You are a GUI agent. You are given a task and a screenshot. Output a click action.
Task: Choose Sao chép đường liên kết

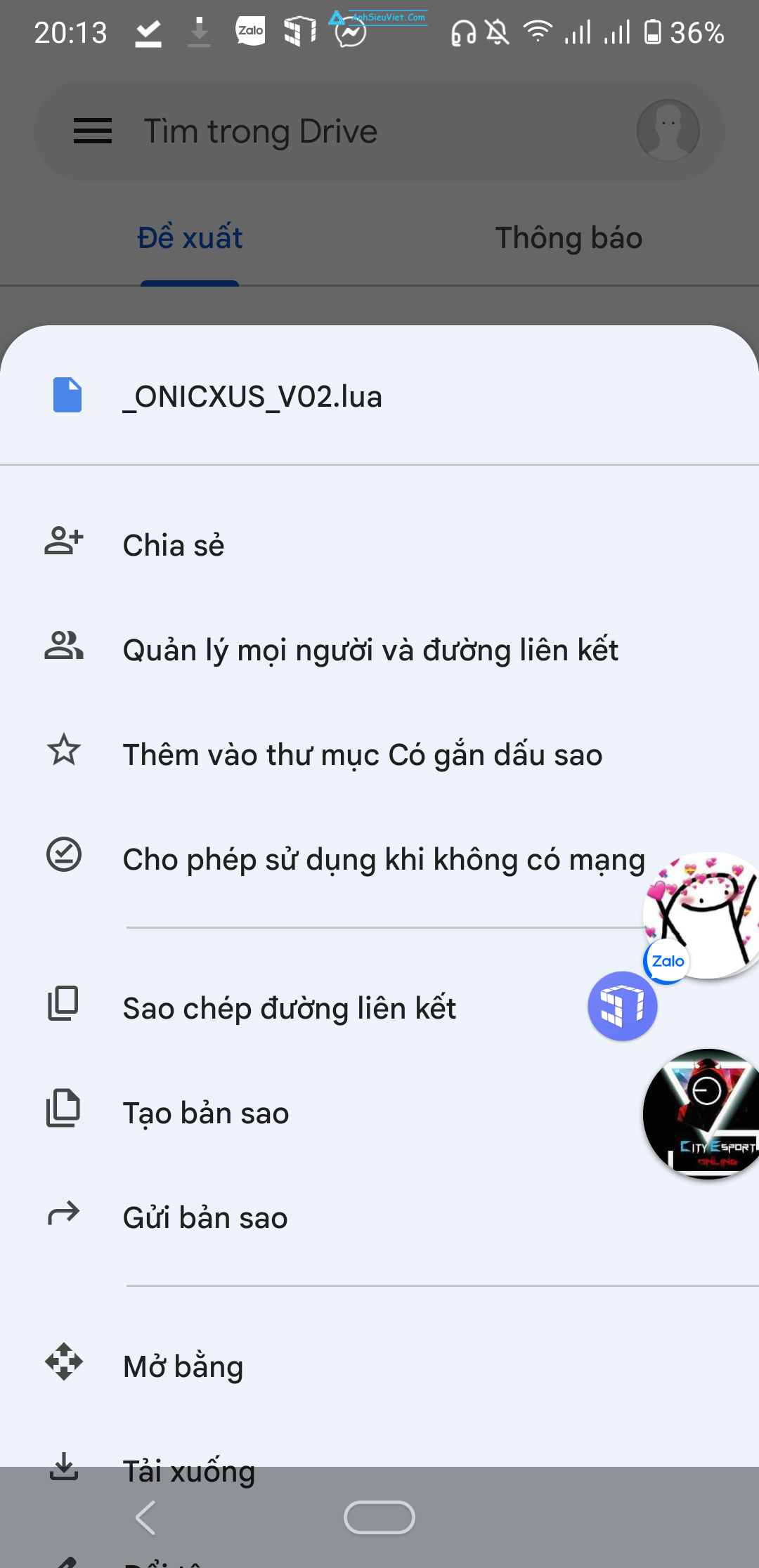(x=289, y=1008)
